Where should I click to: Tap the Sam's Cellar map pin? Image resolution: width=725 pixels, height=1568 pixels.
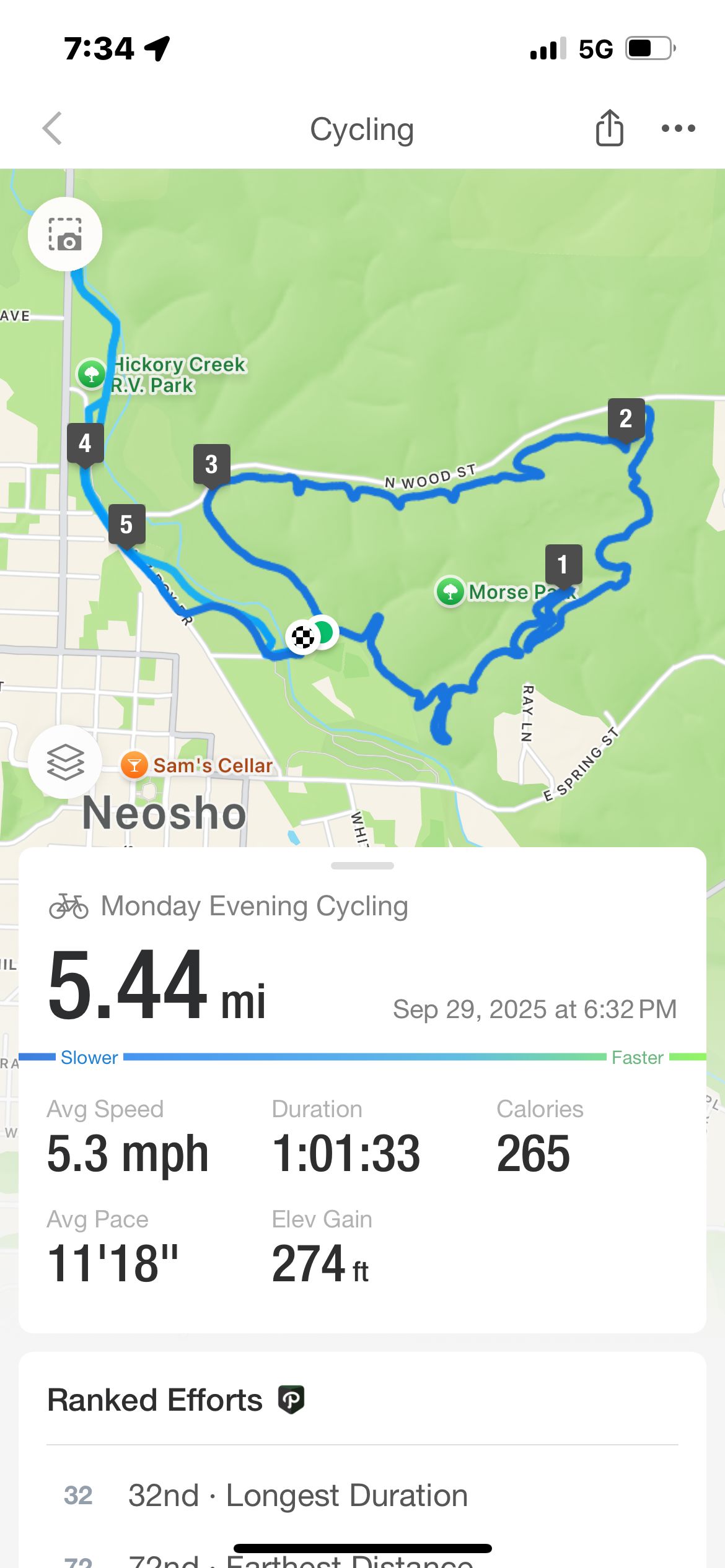pyautogui.click(x=134, y=765)
